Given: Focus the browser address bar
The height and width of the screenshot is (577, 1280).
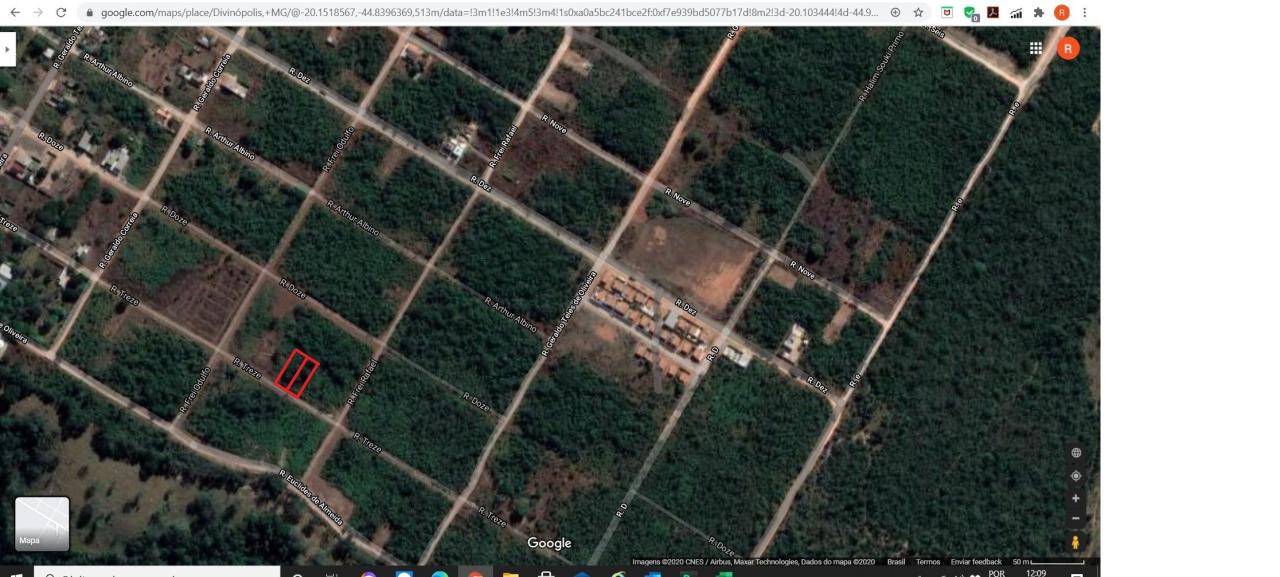Looking at the screenshot, I should pyautogui.click(x=480, y=12).
